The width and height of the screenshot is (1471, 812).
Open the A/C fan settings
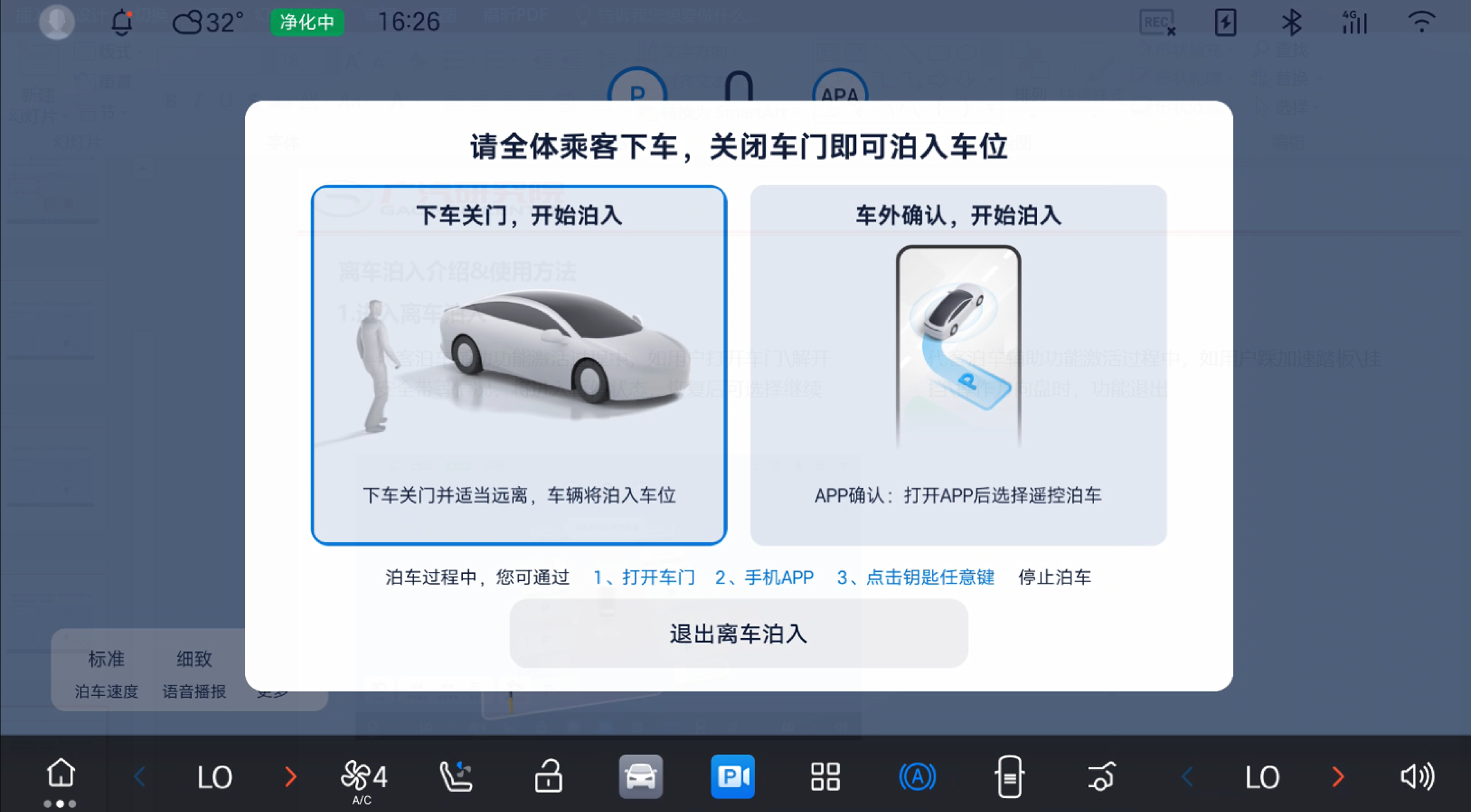(363, 778)
